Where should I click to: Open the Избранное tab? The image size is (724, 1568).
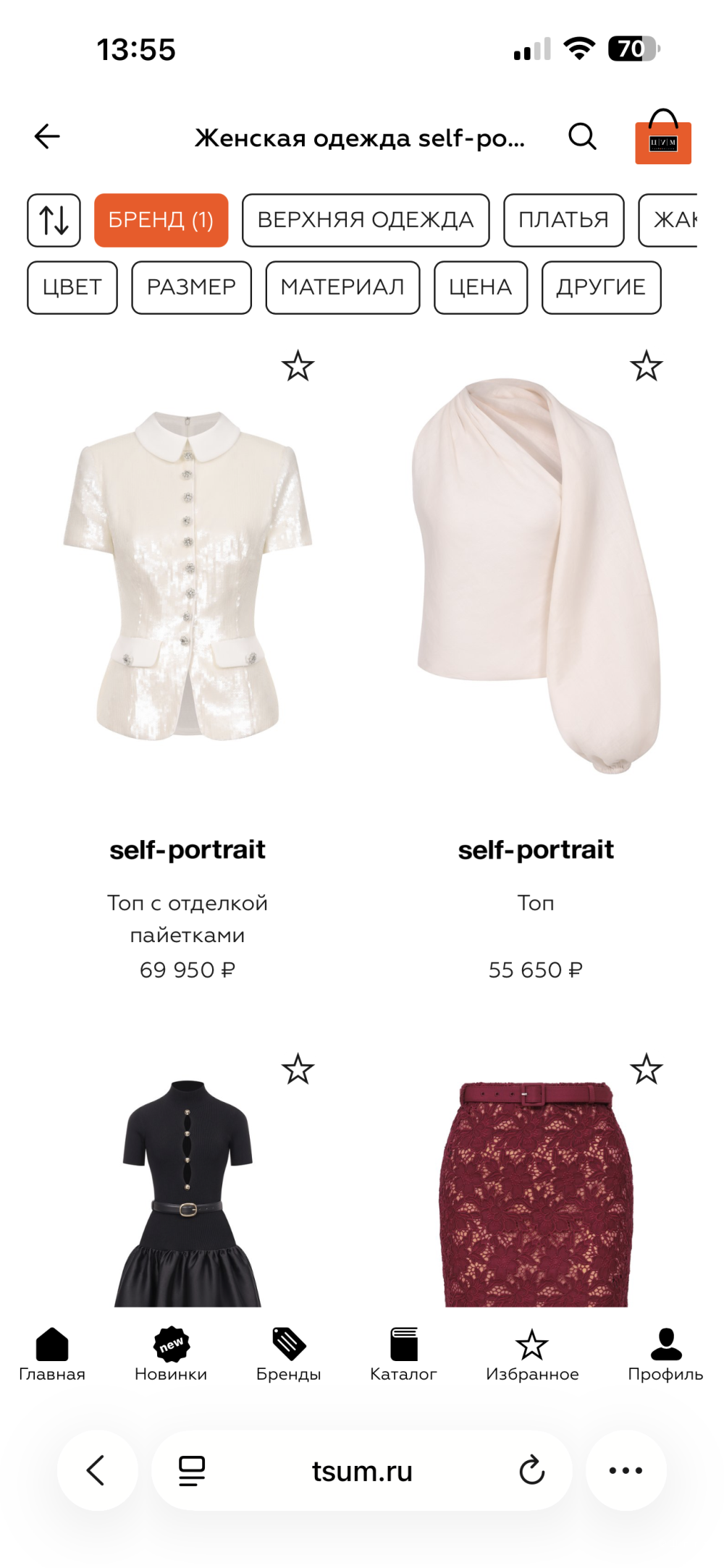[x=532, y=1355]
